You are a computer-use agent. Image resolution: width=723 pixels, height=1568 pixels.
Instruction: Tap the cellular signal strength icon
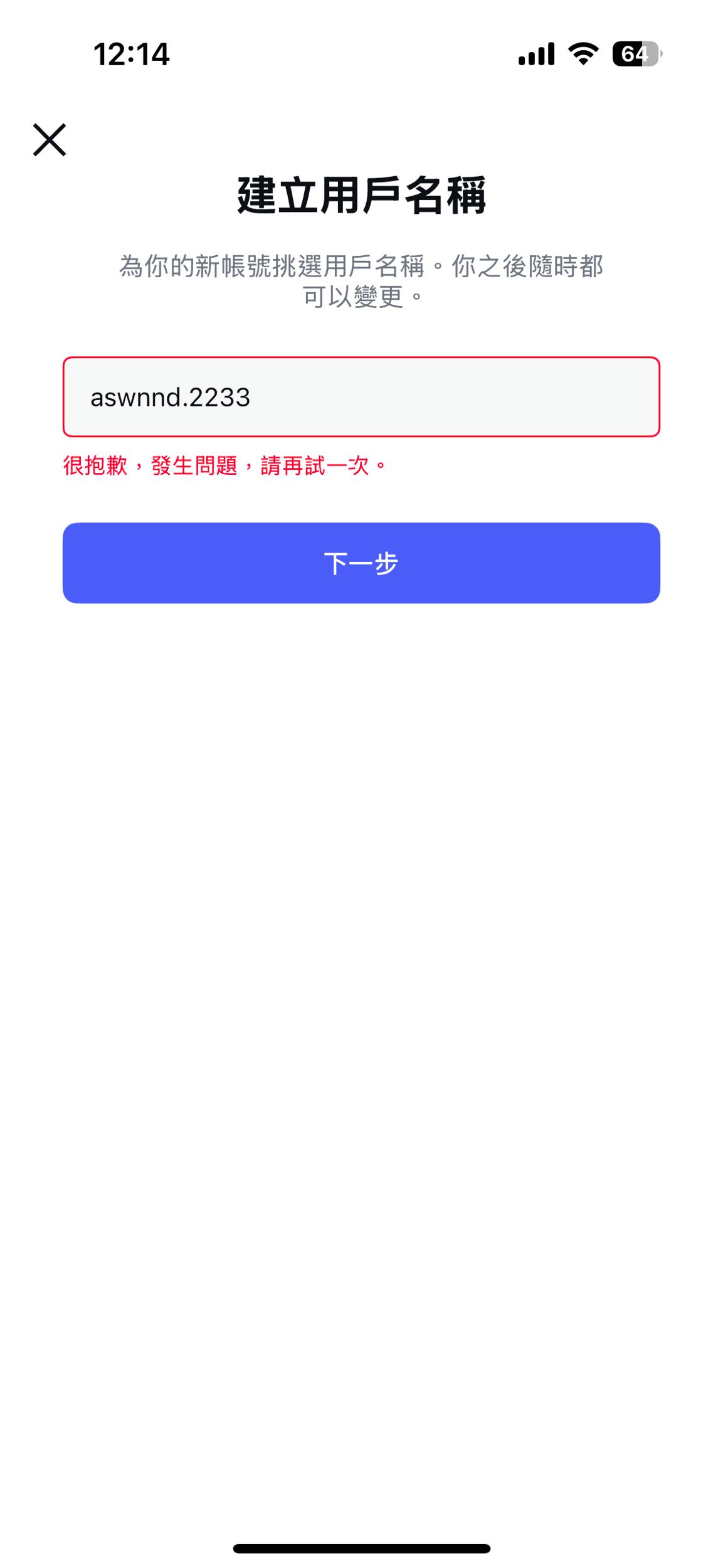536,56
